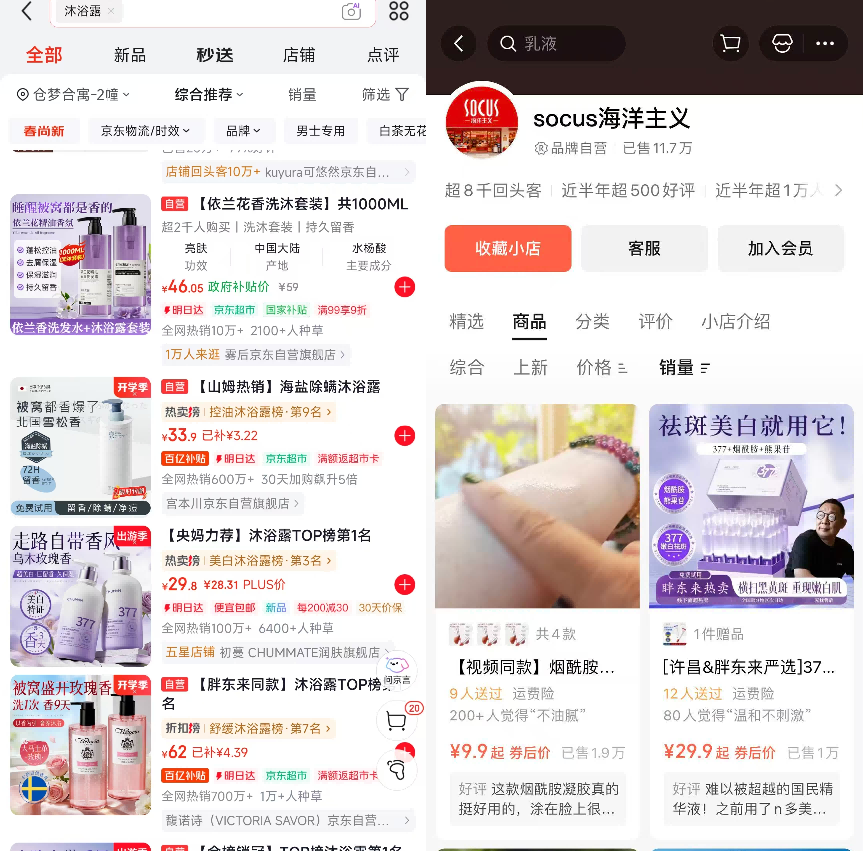863x851 pixels.
Task: Switch to the 店铺 tab
Action: [299, 55]
